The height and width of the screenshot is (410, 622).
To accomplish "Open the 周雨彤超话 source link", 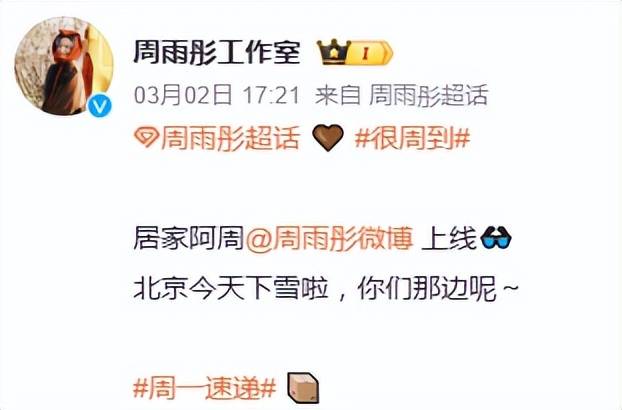I will point(429,96).
